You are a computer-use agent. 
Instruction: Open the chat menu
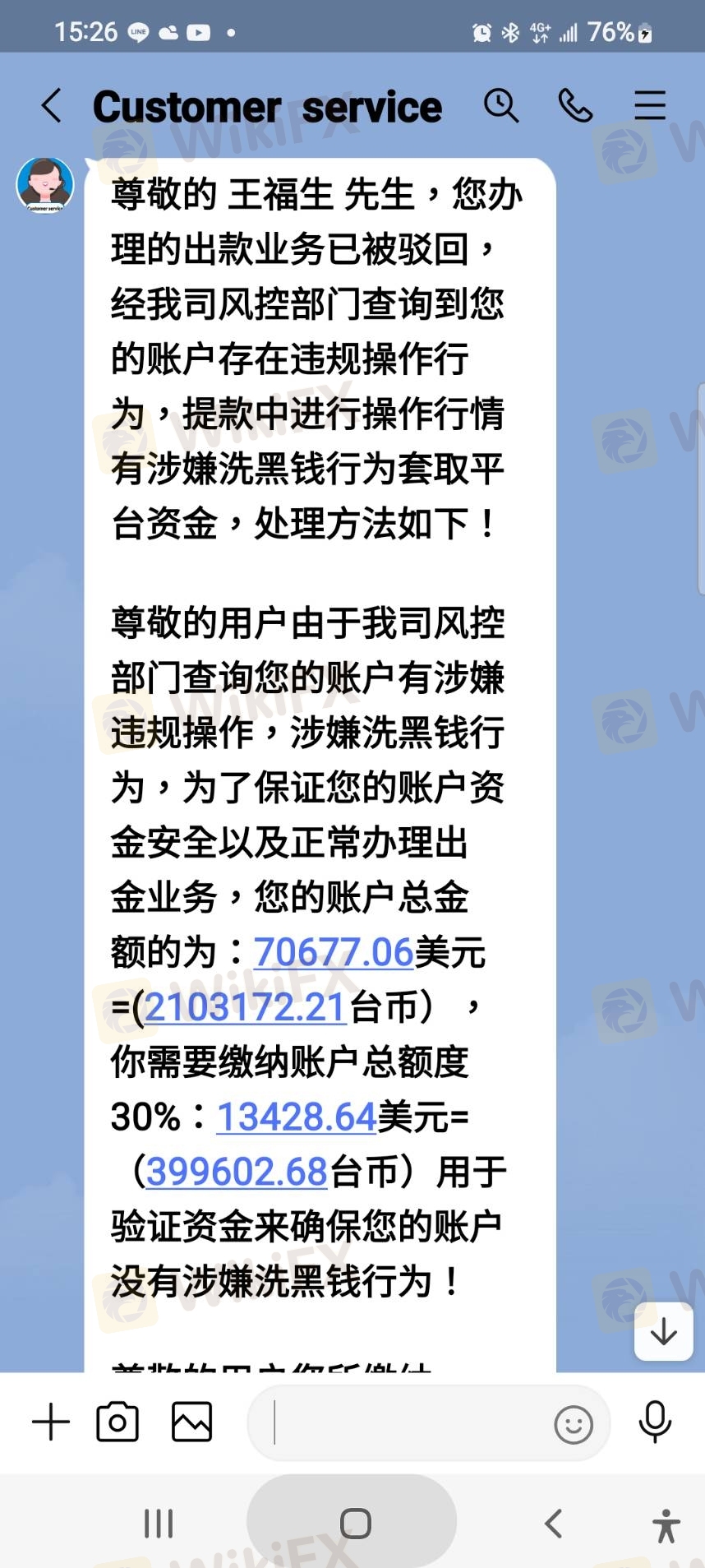(650, 106)
